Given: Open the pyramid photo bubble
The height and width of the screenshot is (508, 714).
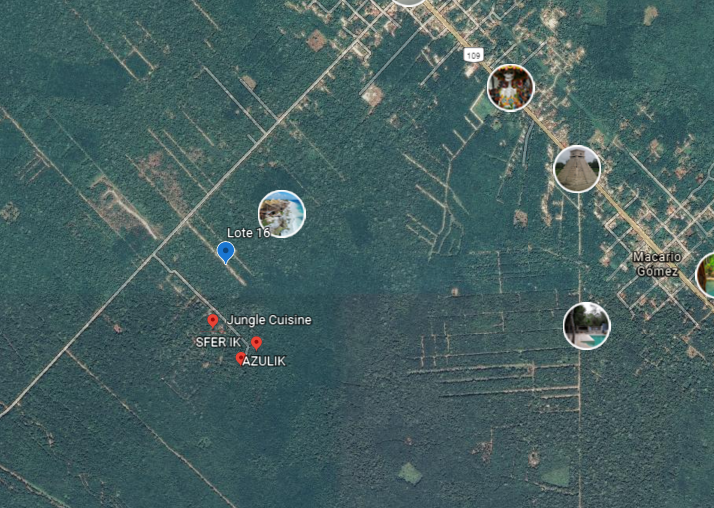Looking at the screenshot, I should pos(577,169).
